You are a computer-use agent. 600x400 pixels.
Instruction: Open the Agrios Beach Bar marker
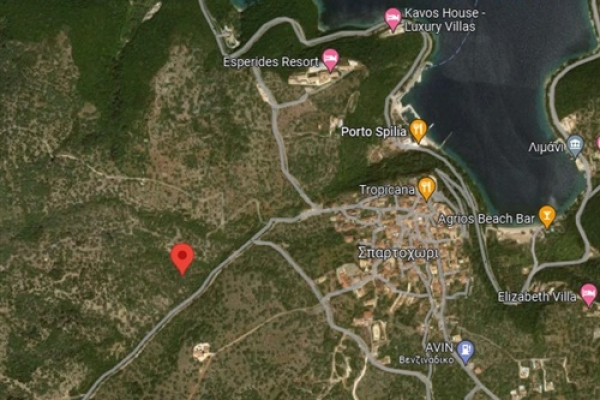[547, 215]
